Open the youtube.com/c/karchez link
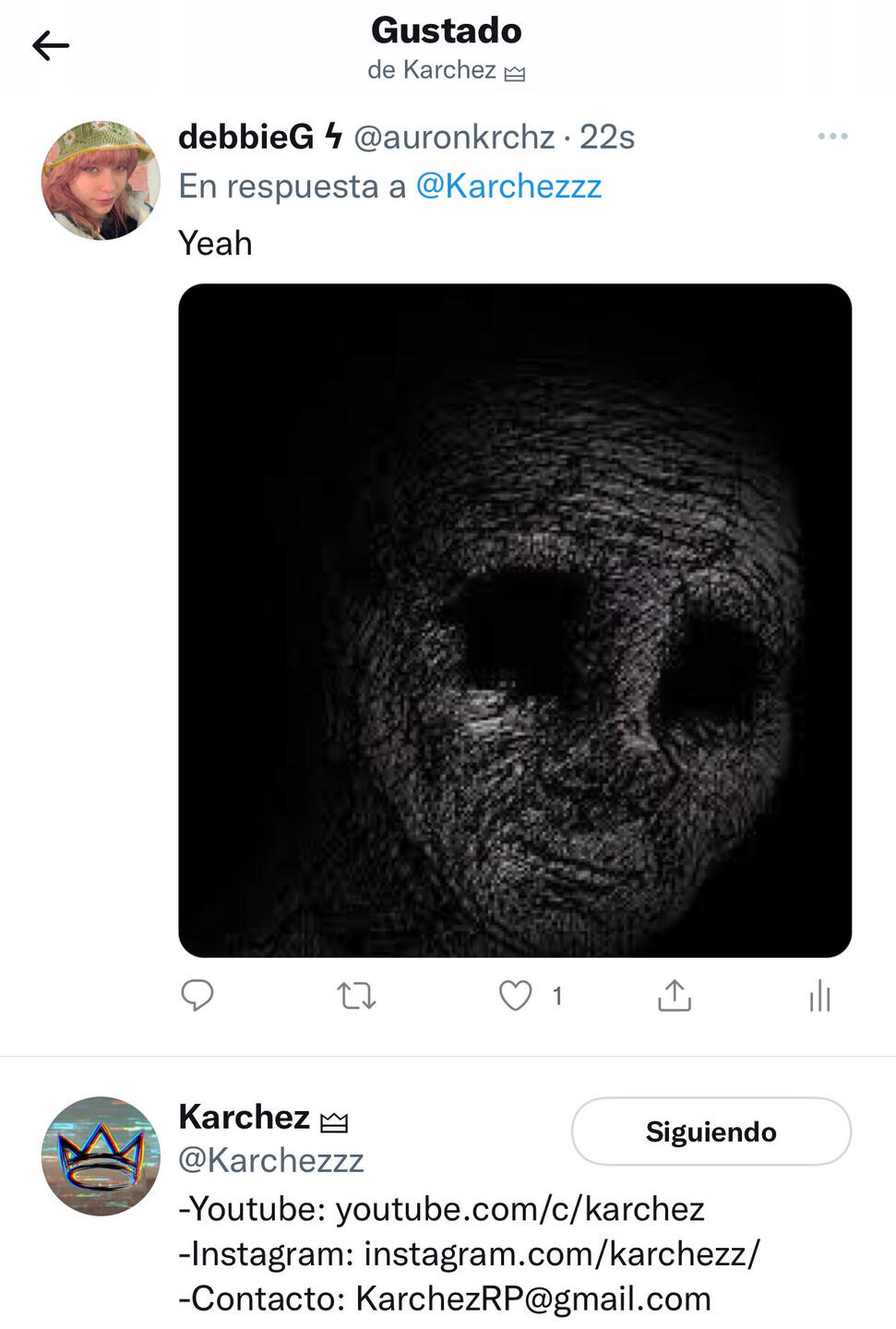Viewport: 896px width, 1329px height. coord(520,1209)
